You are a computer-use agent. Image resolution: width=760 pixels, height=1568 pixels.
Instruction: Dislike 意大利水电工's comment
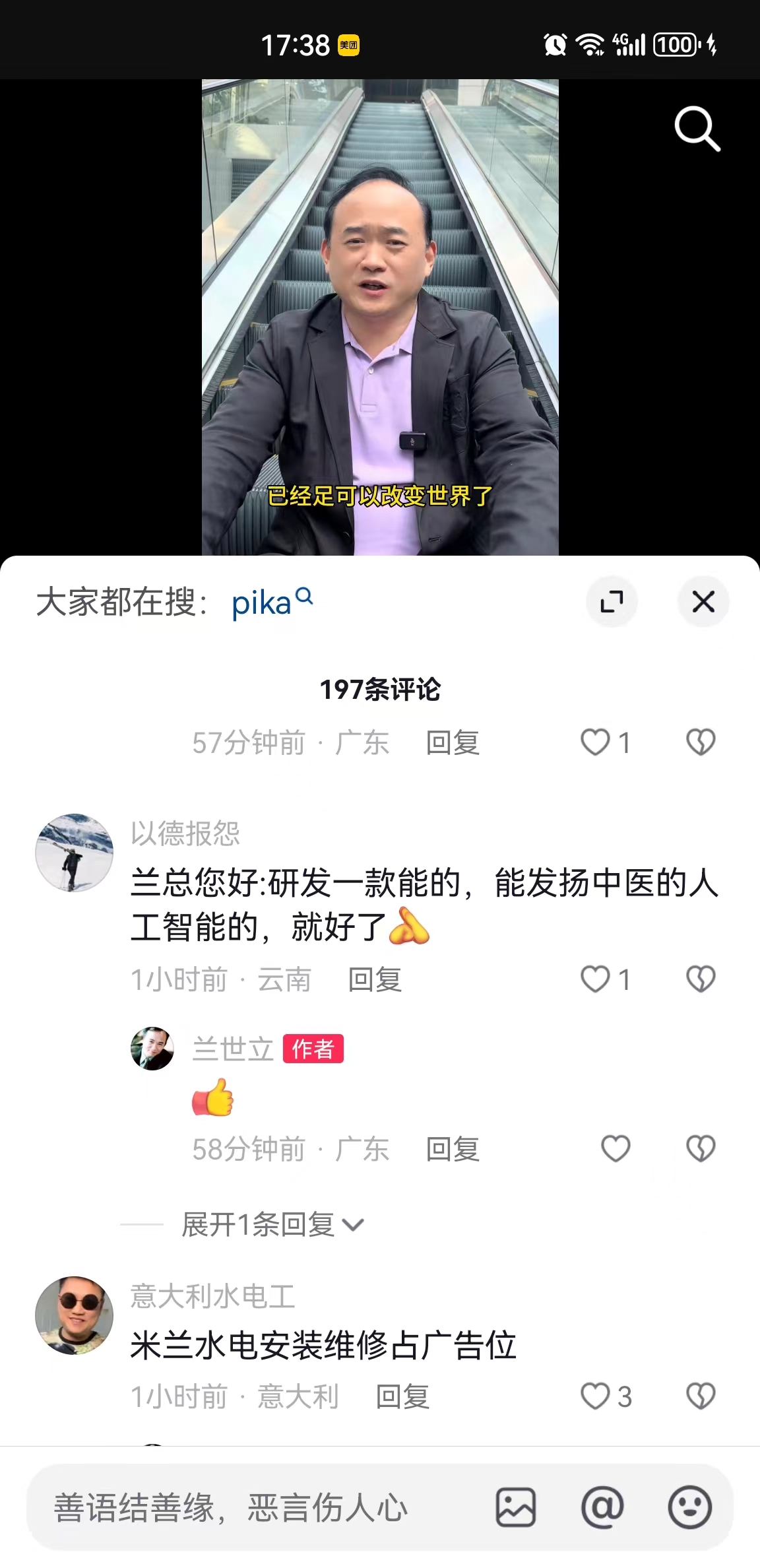pos(701,1396)
